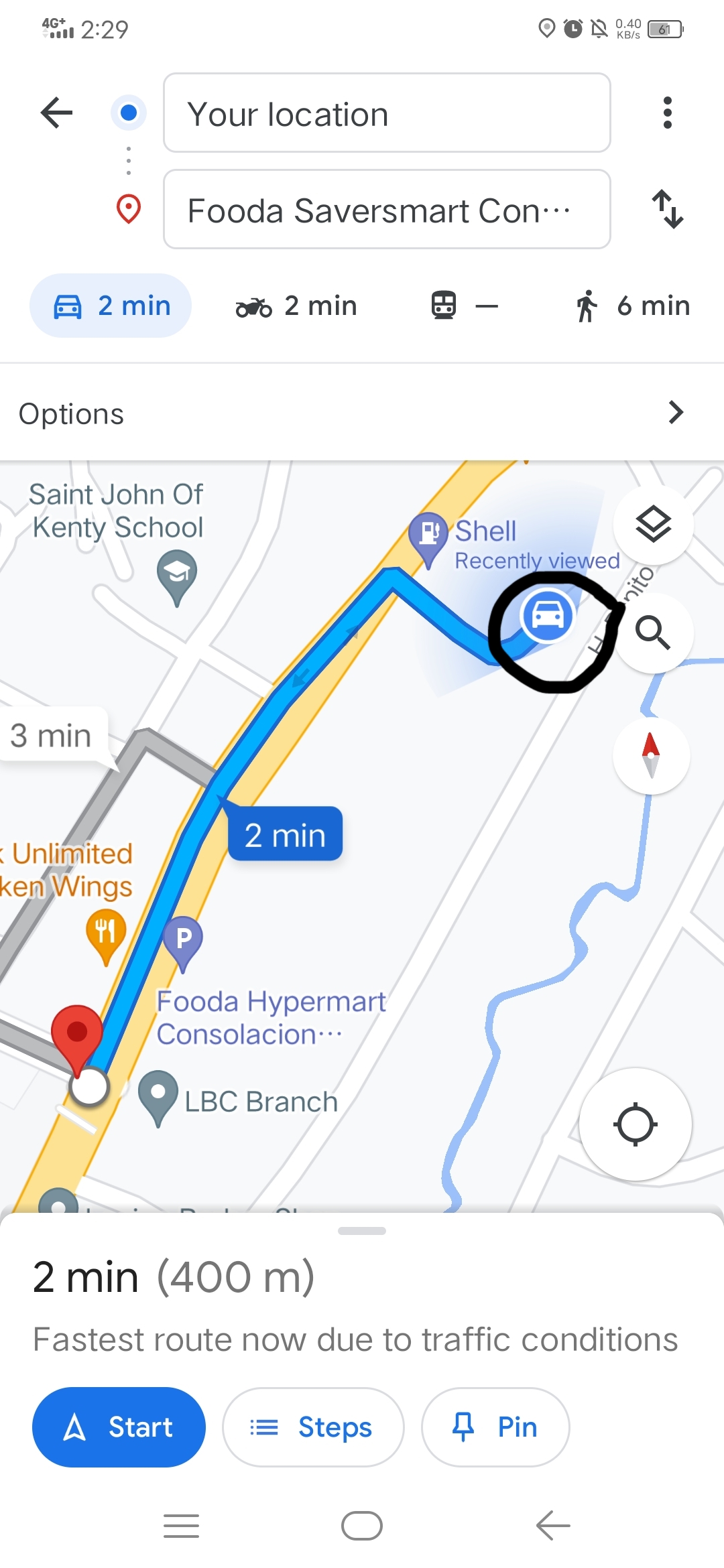The height and width of the screenshot is (1568, 724).
Task: Search along the route
Action: click(653, 633)
